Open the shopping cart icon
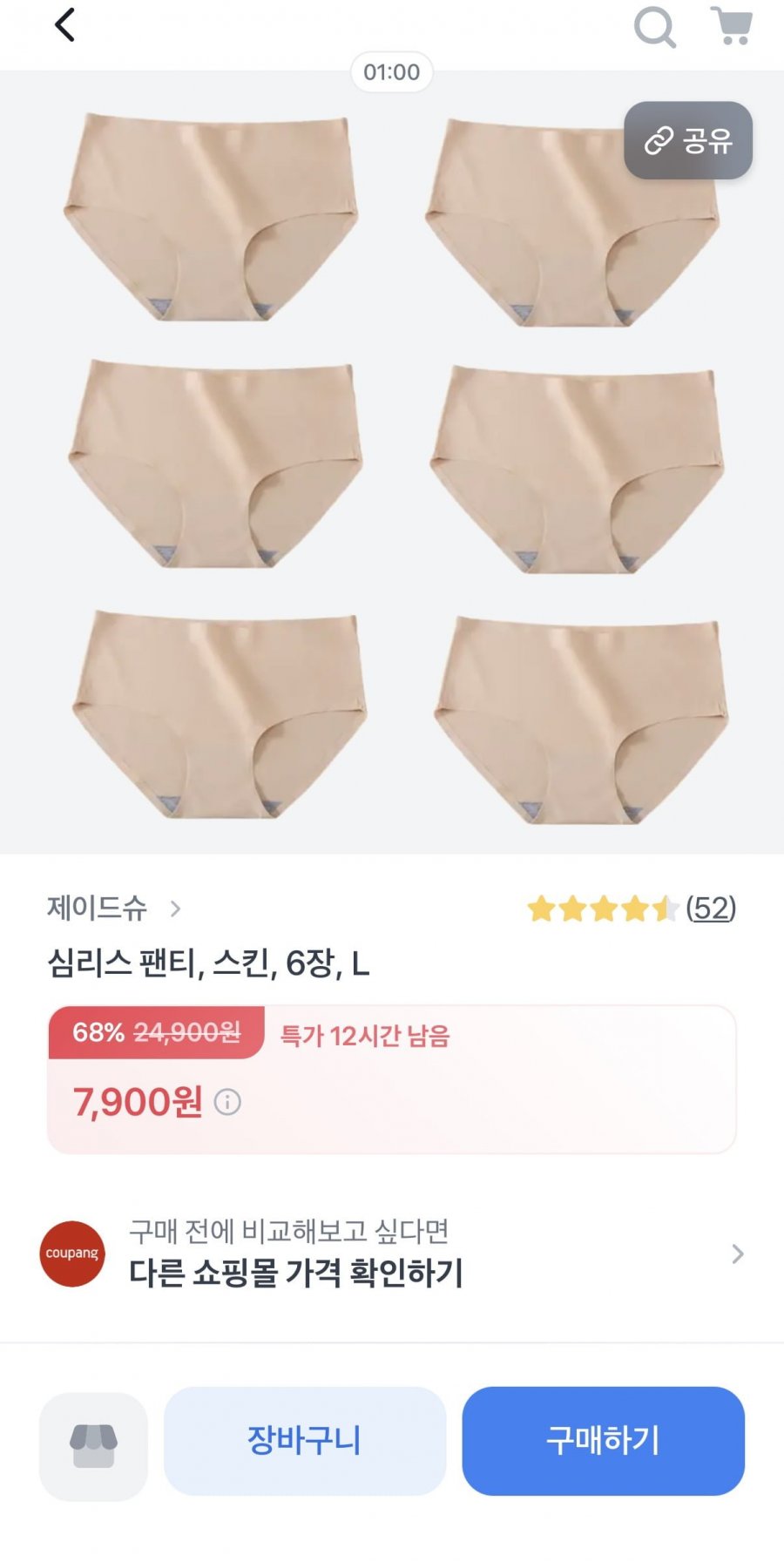The height and width of the screenshot is (1568, 784). coord(731,26)
